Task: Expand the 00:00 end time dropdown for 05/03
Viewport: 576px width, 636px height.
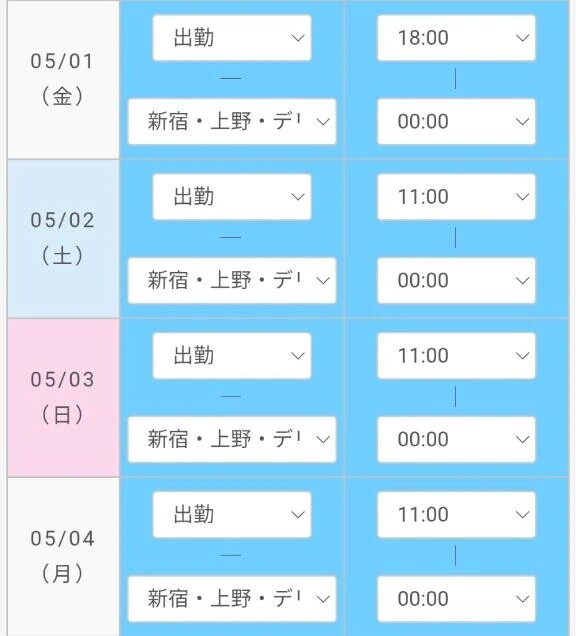Action: pyautogui.click(x=456, y=439)
